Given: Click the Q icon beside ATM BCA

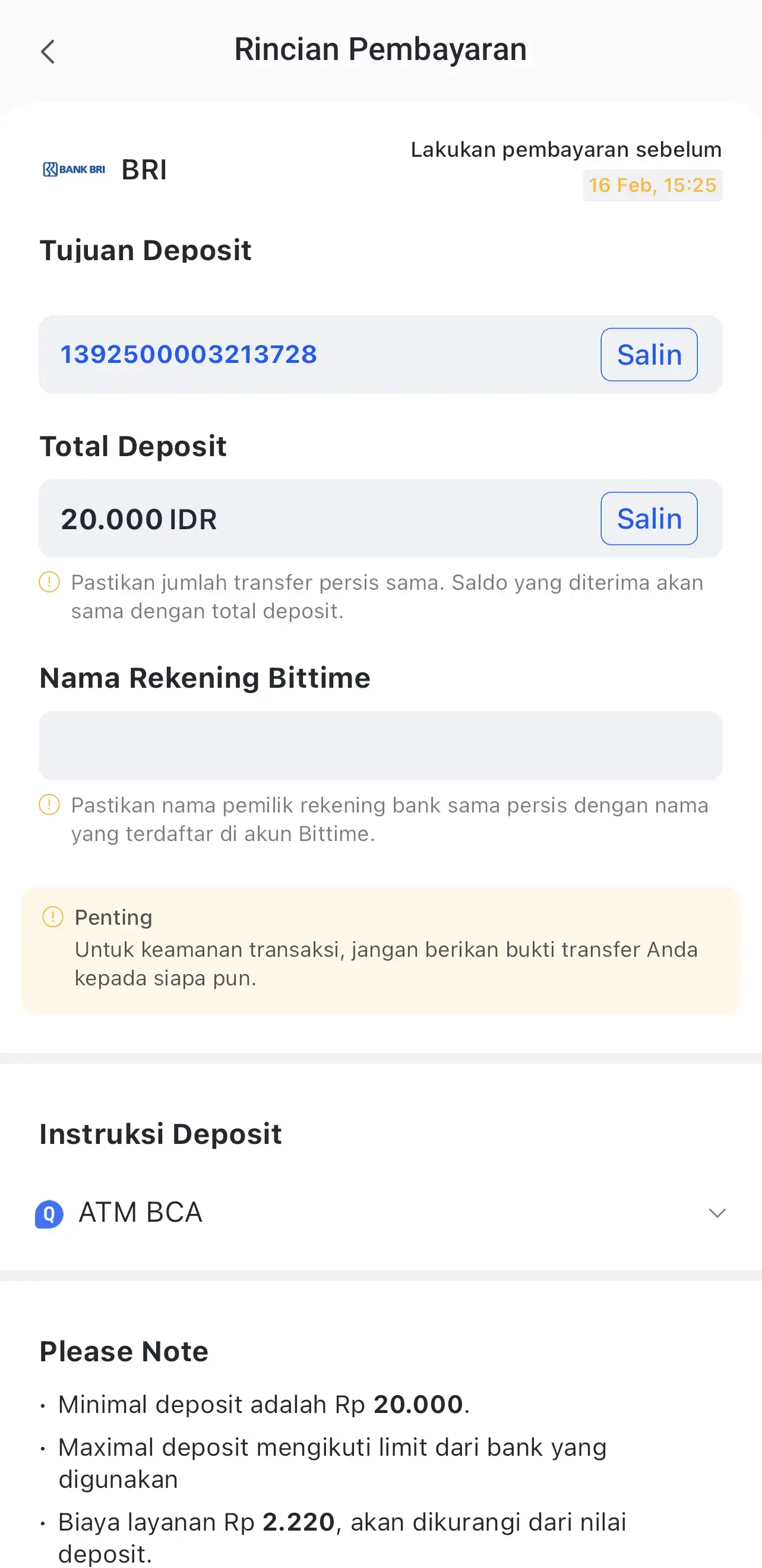Looking at the screenshot, I should click(x=50, y=1212).
